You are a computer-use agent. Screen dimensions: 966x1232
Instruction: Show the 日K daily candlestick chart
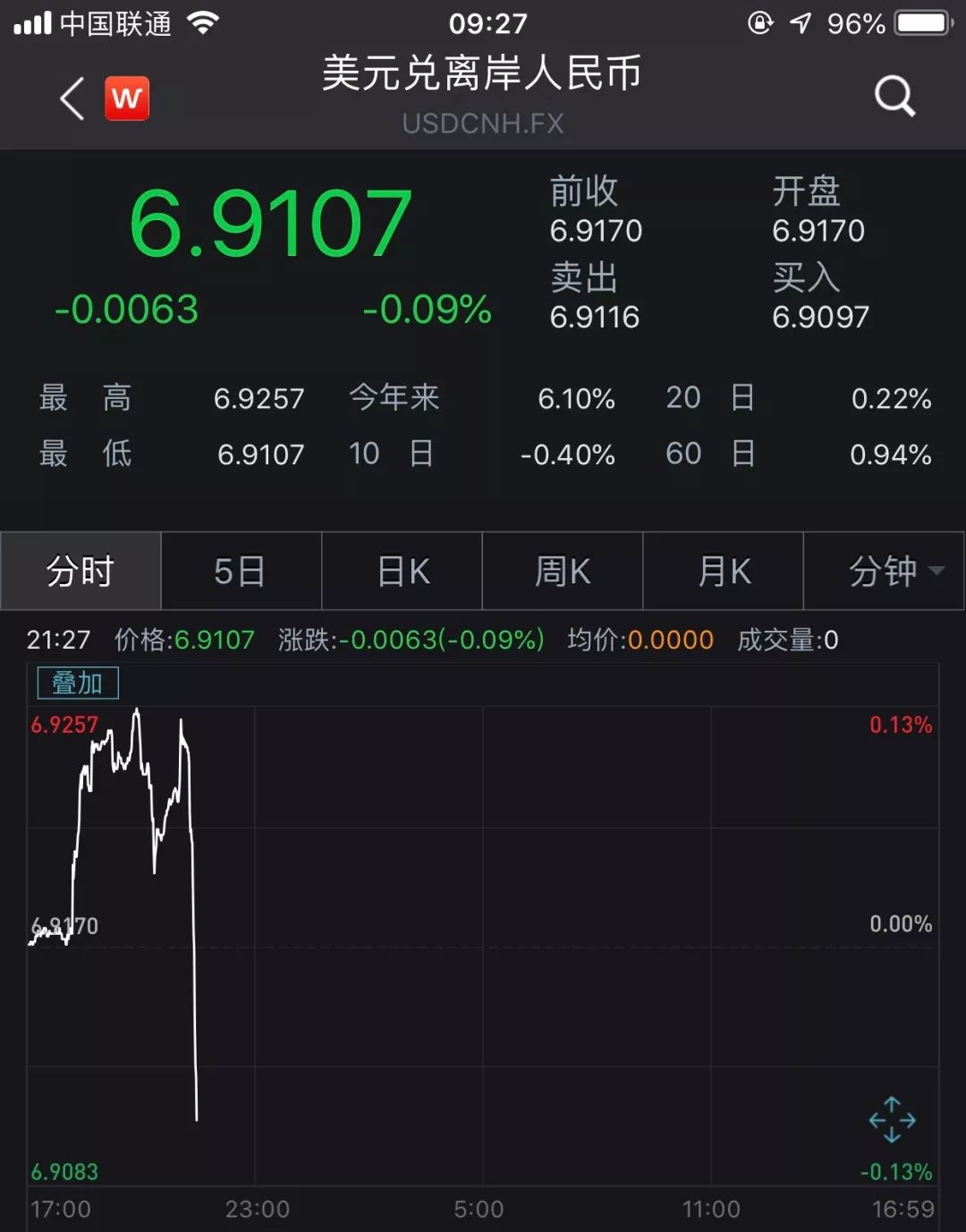click(x=402, y=571)
